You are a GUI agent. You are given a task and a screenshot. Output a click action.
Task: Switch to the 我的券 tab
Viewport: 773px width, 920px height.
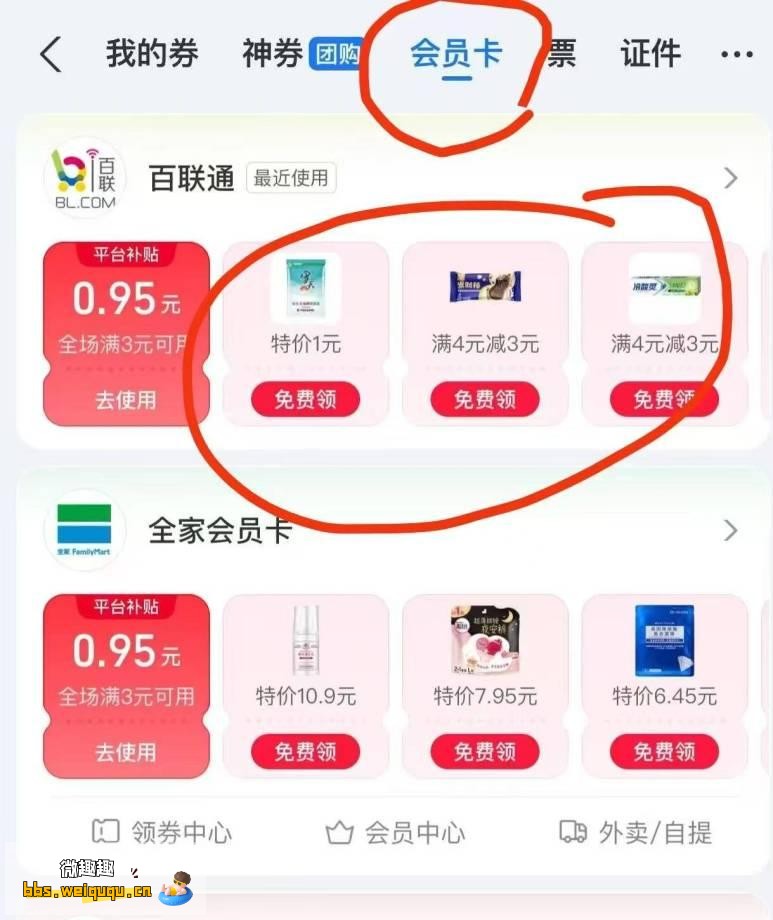152,55
